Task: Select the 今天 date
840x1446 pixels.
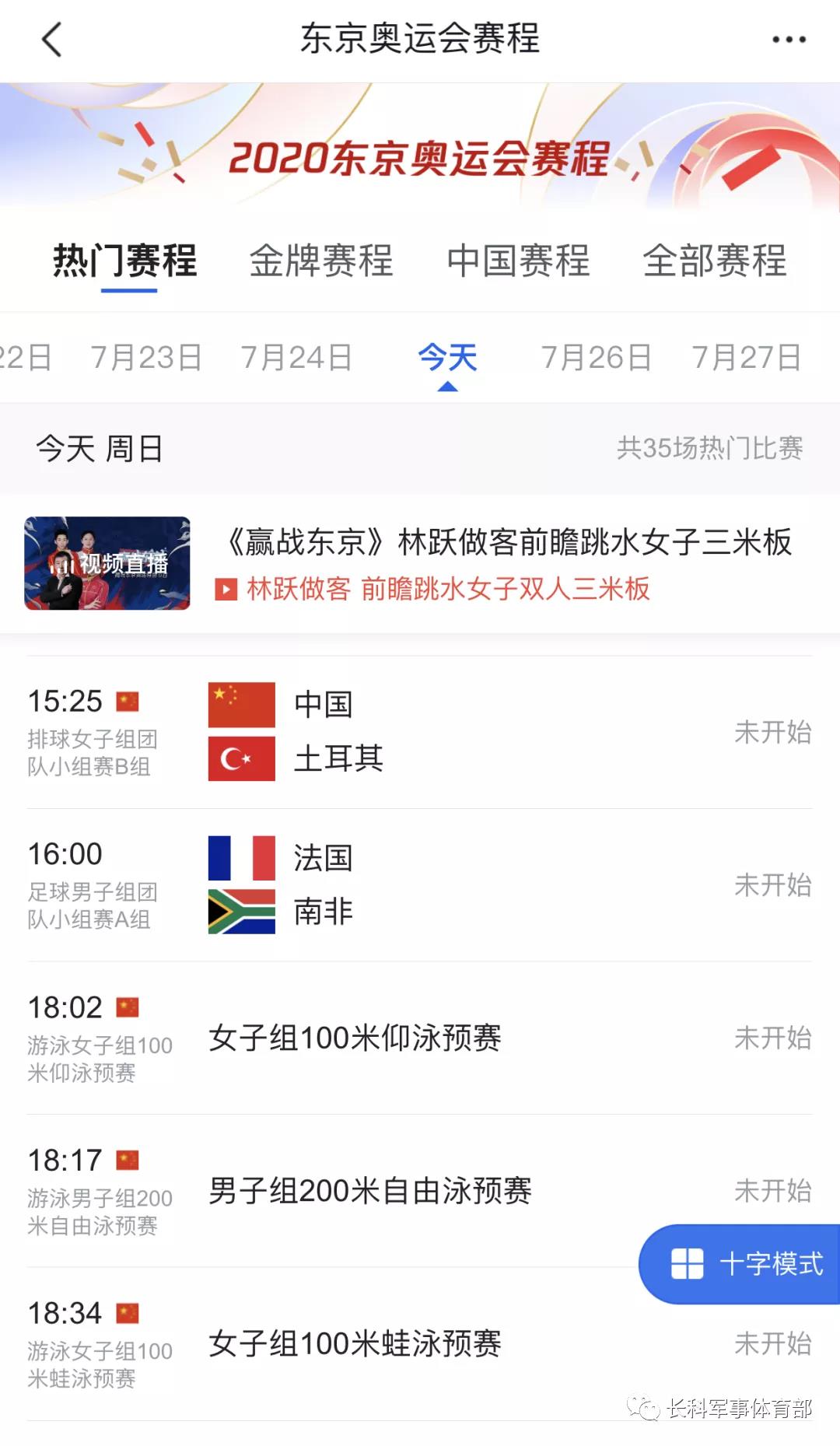Action: (447, 358)
